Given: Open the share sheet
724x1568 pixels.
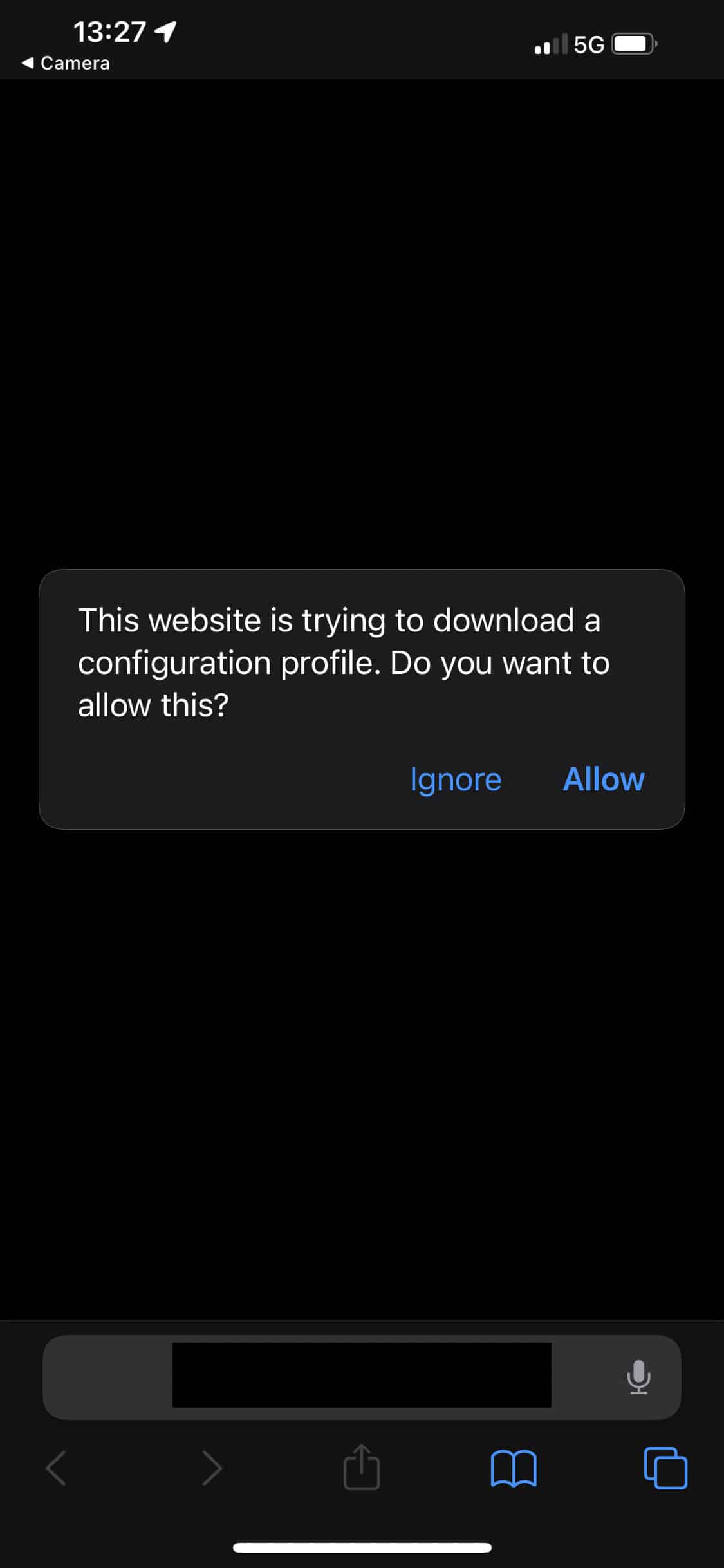Looking at the screenshot, I should 362,1468.
